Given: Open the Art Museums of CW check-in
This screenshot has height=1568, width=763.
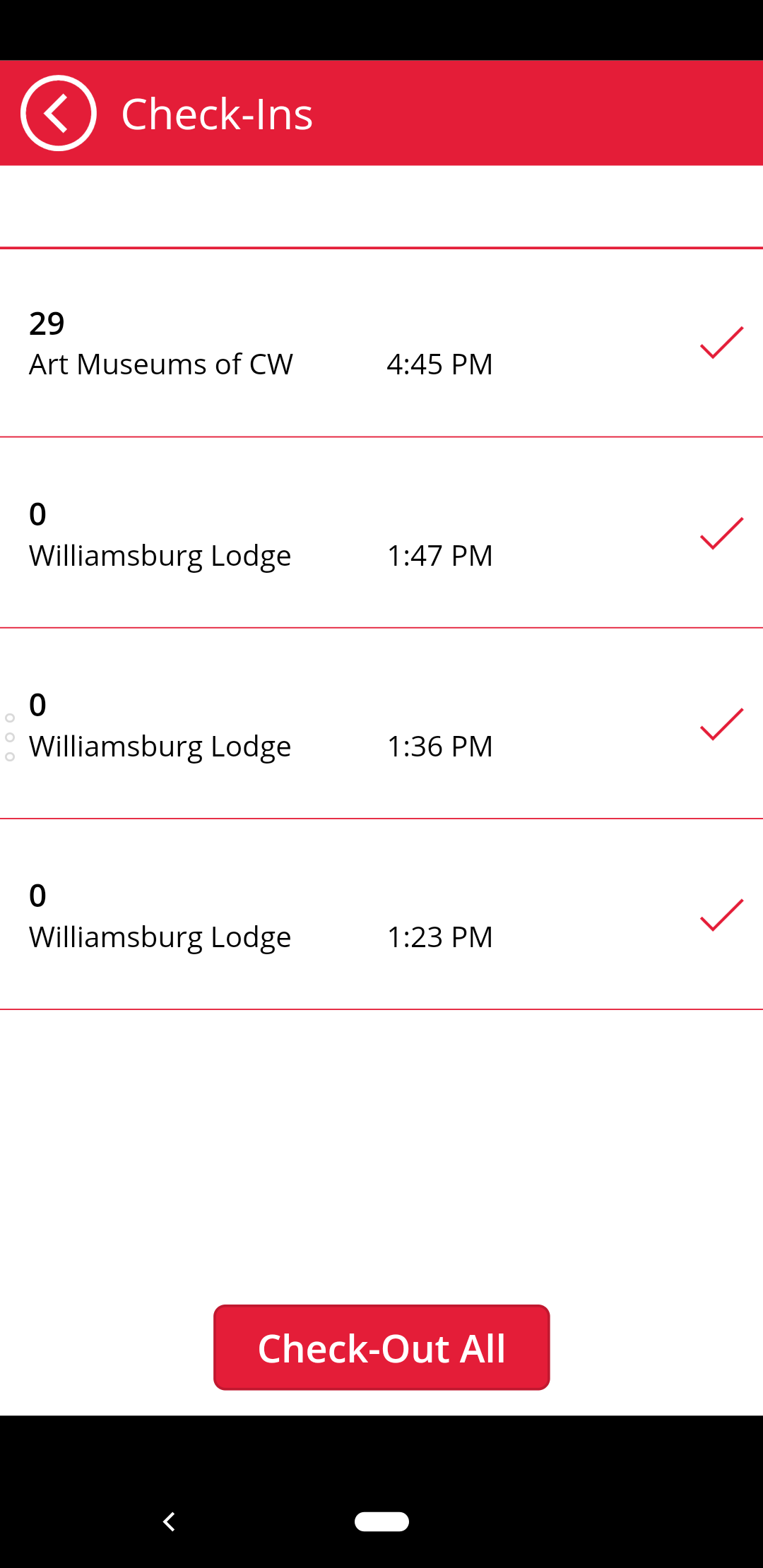Looking at the screenshot, I should point(381,343).
